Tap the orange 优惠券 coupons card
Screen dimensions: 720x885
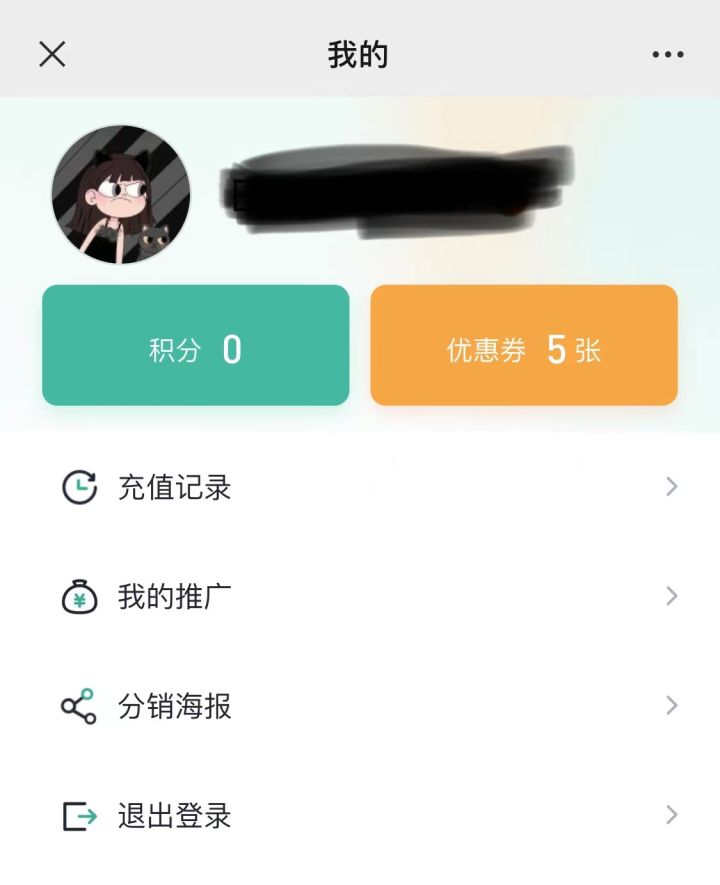[x=524, y=346]
